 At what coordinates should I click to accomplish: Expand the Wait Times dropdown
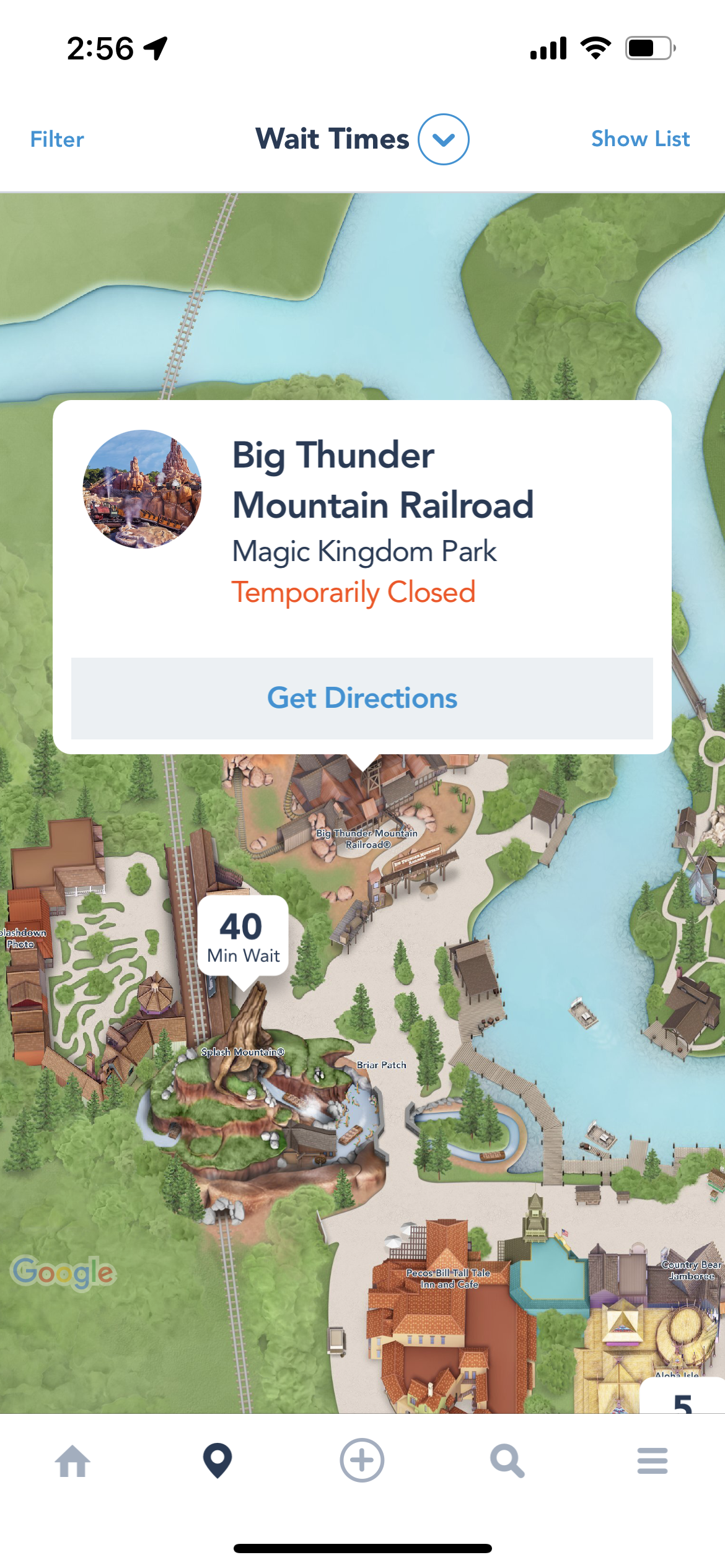pos(444,139)
